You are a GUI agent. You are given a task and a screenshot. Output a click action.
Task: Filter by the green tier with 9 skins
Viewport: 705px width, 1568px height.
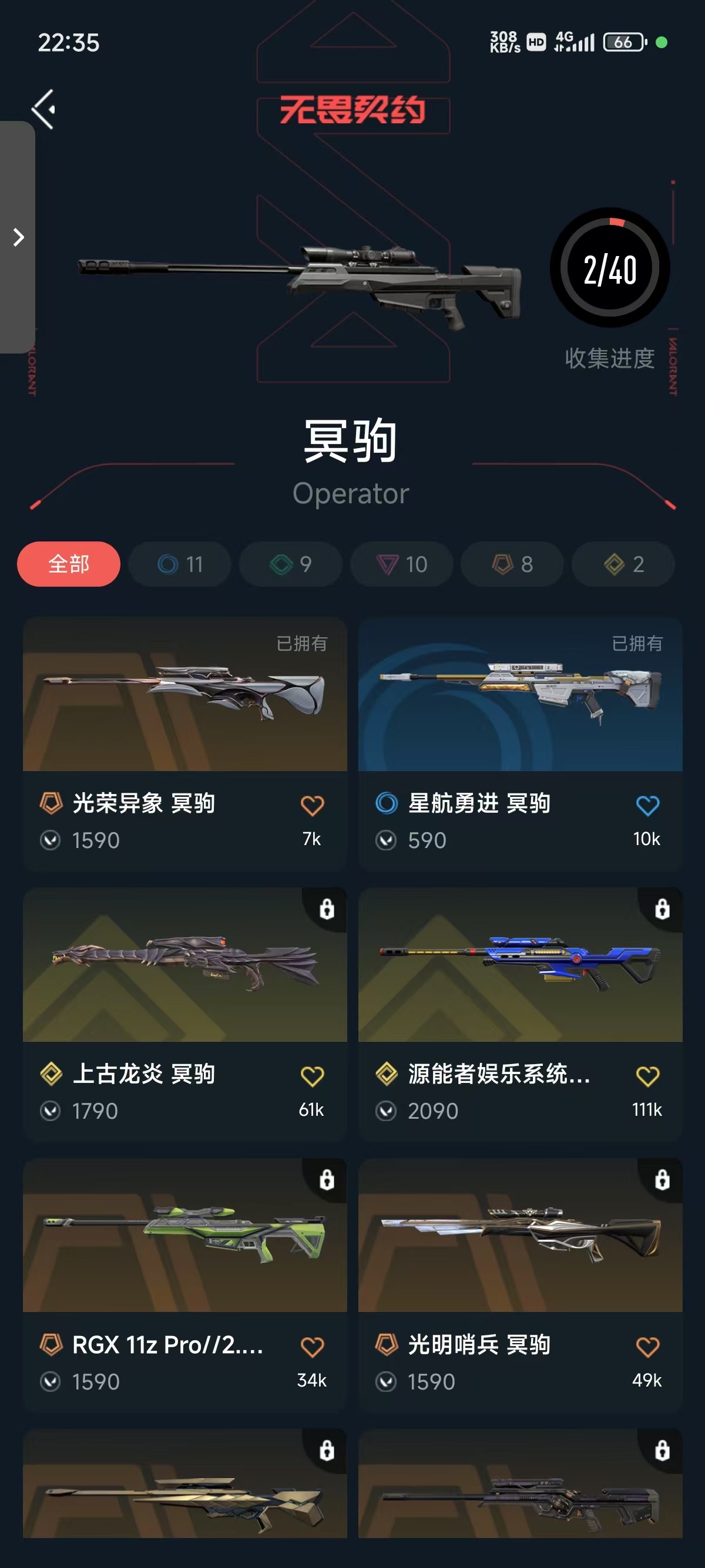click(x=290, y=564)
